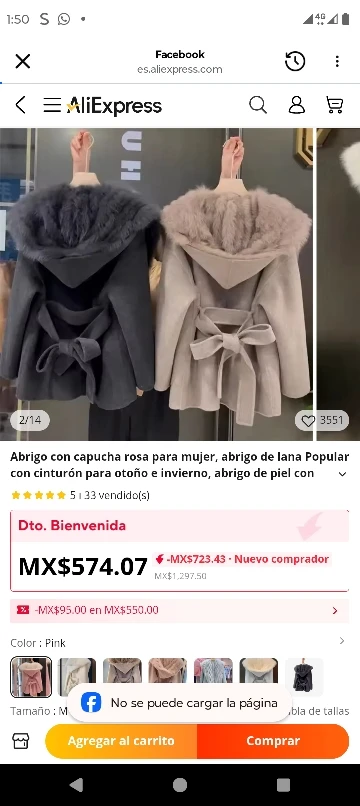Select the dark navy coat swatch
This screenshot has height=806, width=360.
[x=304, y=676]
